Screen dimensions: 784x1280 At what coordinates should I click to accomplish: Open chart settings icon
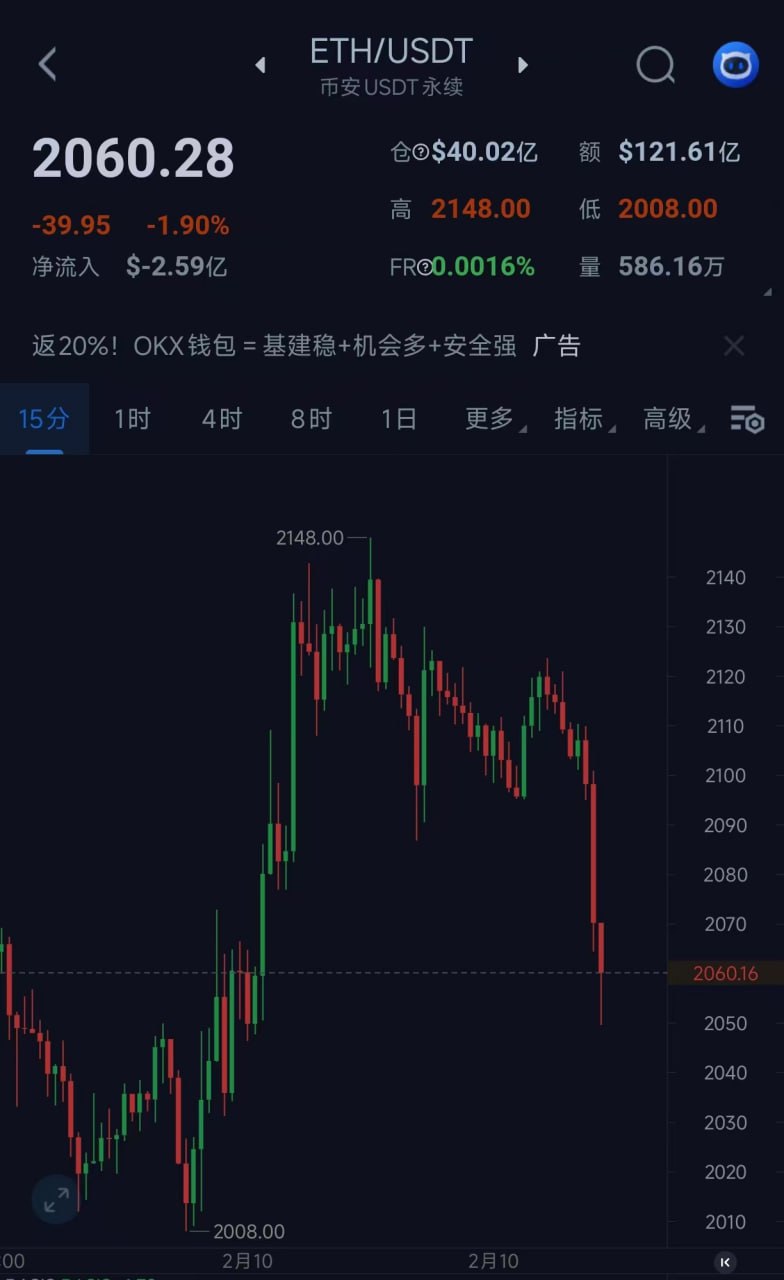point(747,420)
